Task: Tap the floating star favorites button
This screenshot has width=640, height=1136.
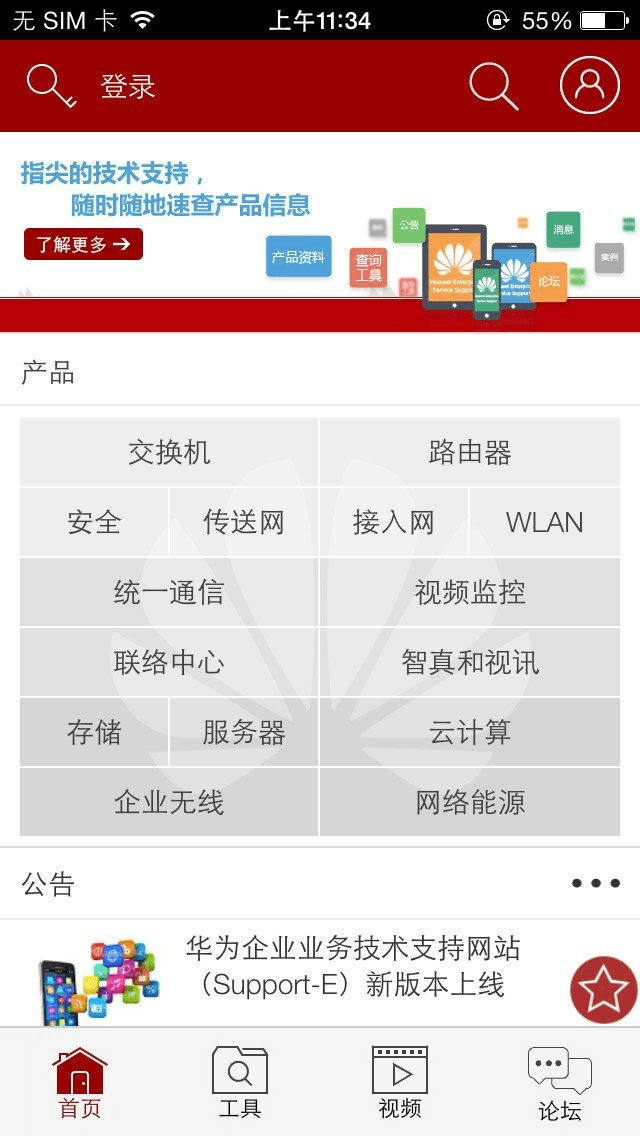Action: pos(603,990)
